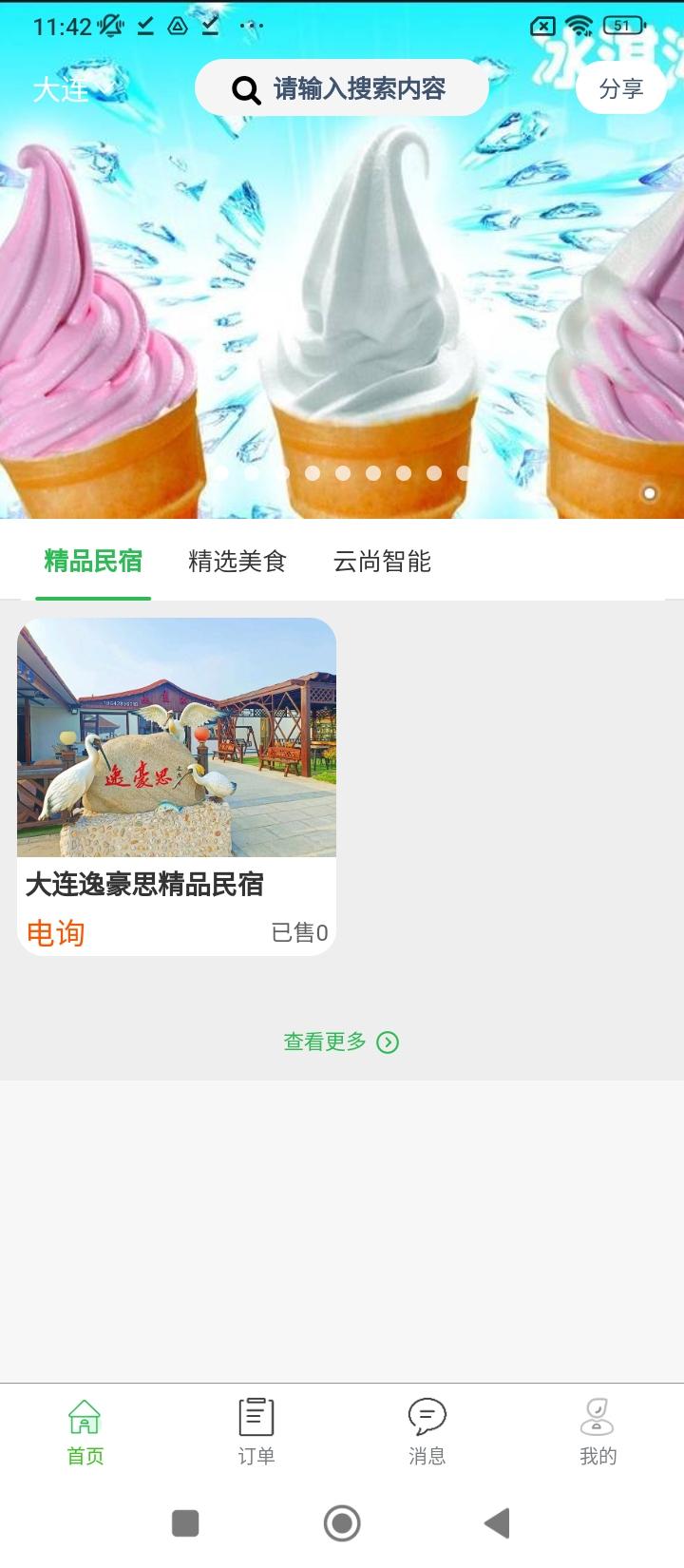Open the ice cream banner
Viewport: 684px width, 1568px height.
(342, 304)
